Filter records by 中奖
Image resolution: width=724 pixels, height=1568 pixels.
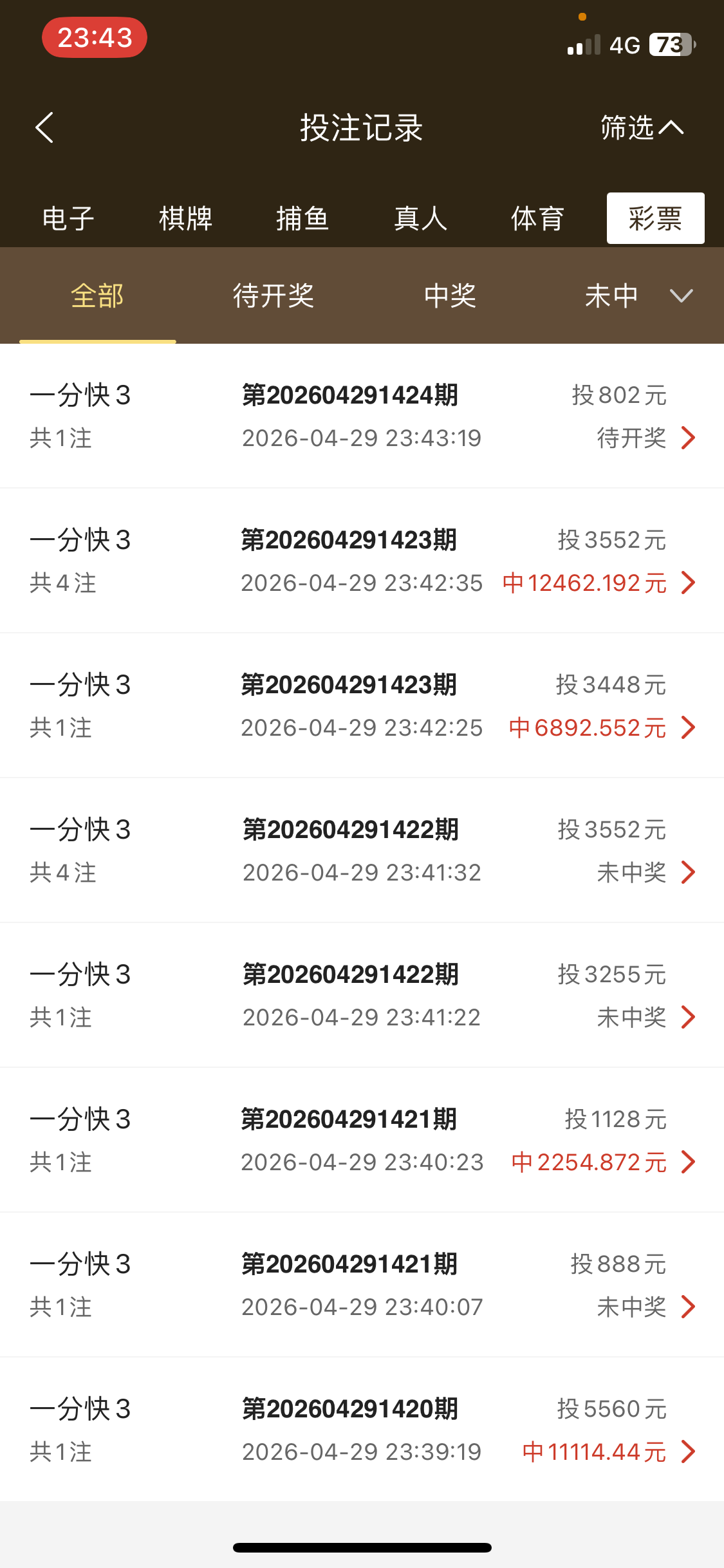[450, 296]
